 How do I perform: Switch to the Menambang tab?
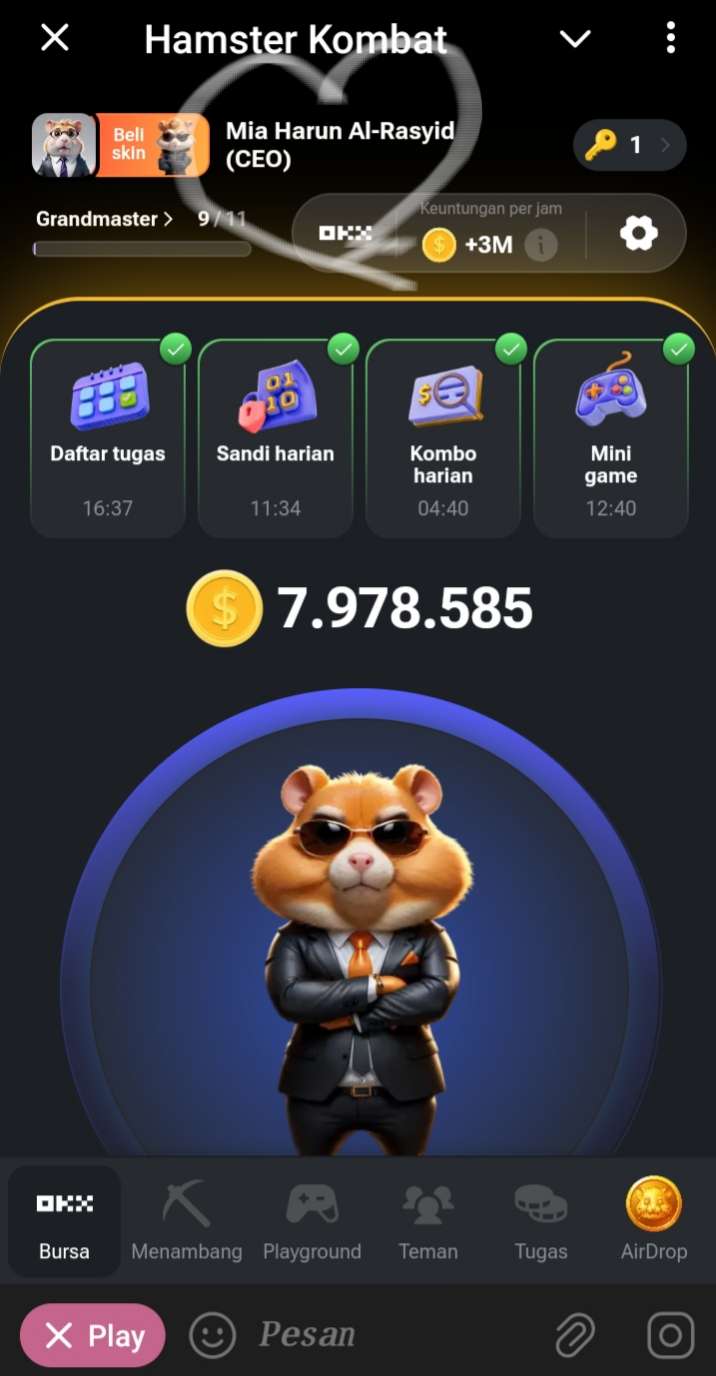187,1220
